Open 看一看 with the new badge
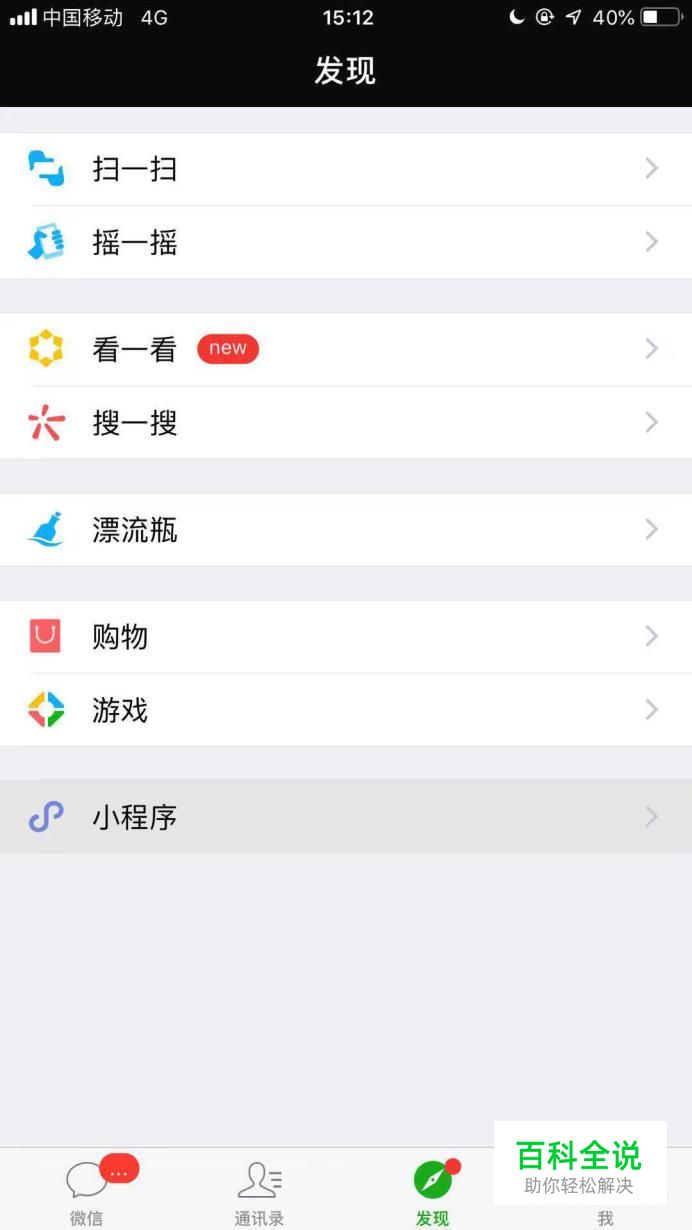The width and height of the screenshot is (692, 1230). tap(345, 349)
